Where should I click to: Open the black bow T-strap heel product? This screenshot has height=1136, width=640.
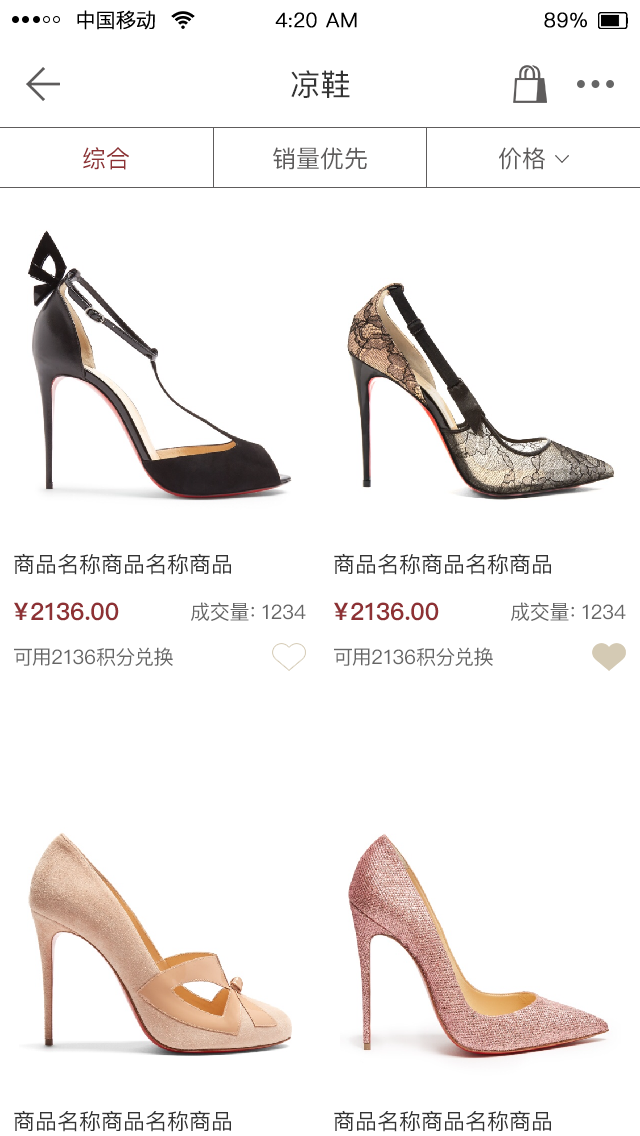tap(159, 364)
